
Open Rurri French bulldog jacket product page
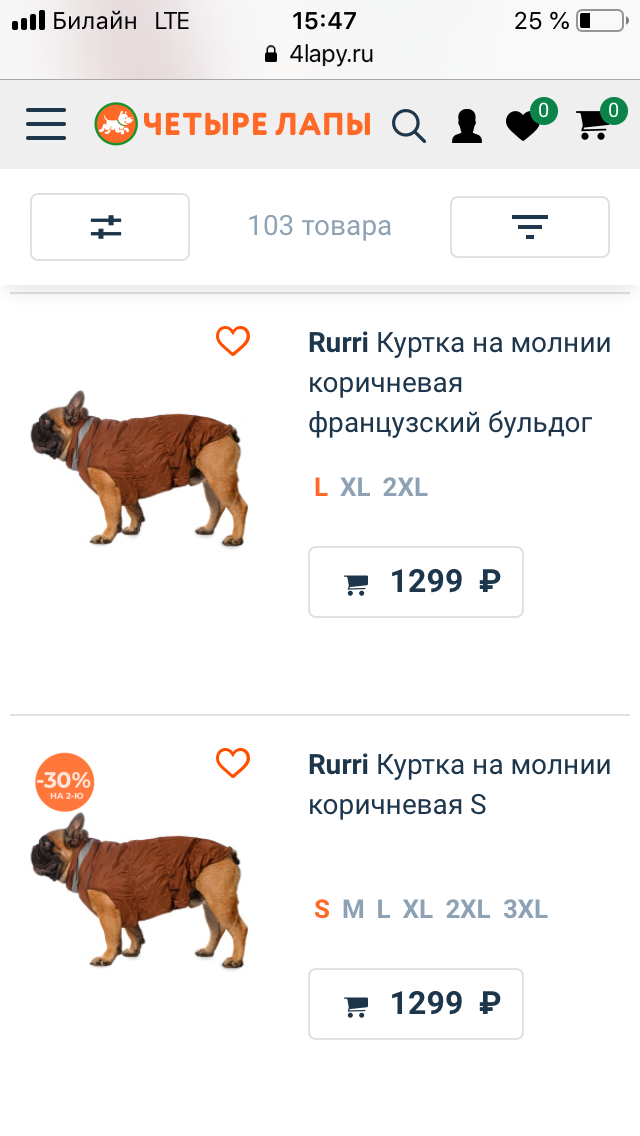point(460,382)
